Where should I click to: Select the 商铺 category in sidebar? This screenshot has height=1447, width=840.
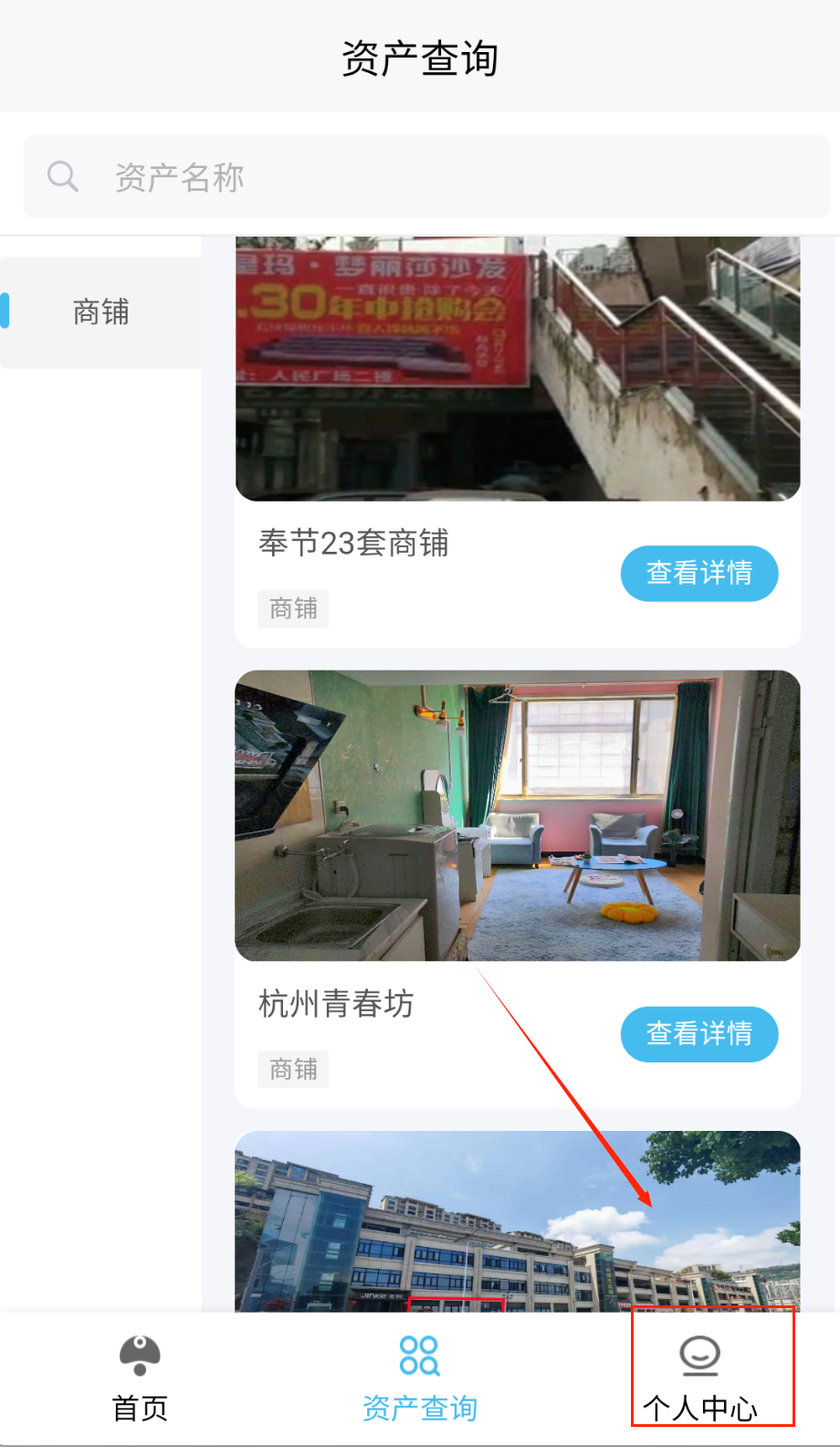tap(100, 312)
